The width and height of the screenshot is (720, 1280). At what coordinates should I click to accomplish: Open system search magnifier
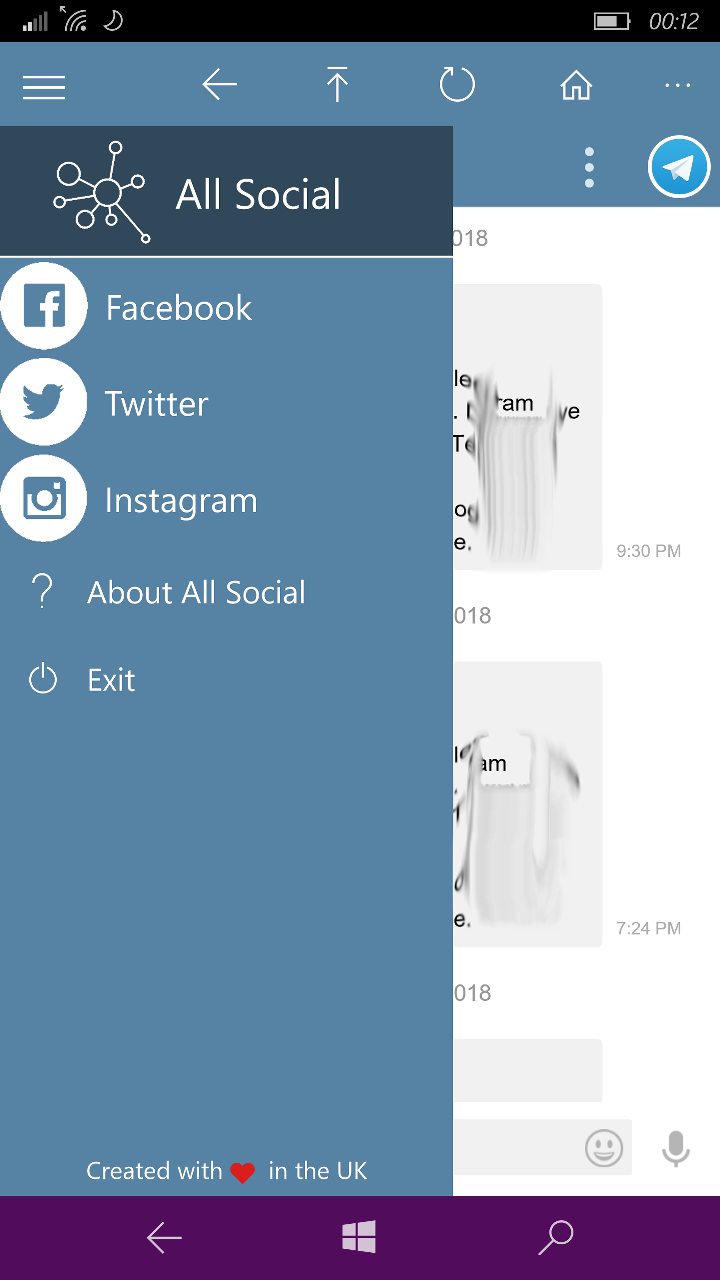[555, 1238]
